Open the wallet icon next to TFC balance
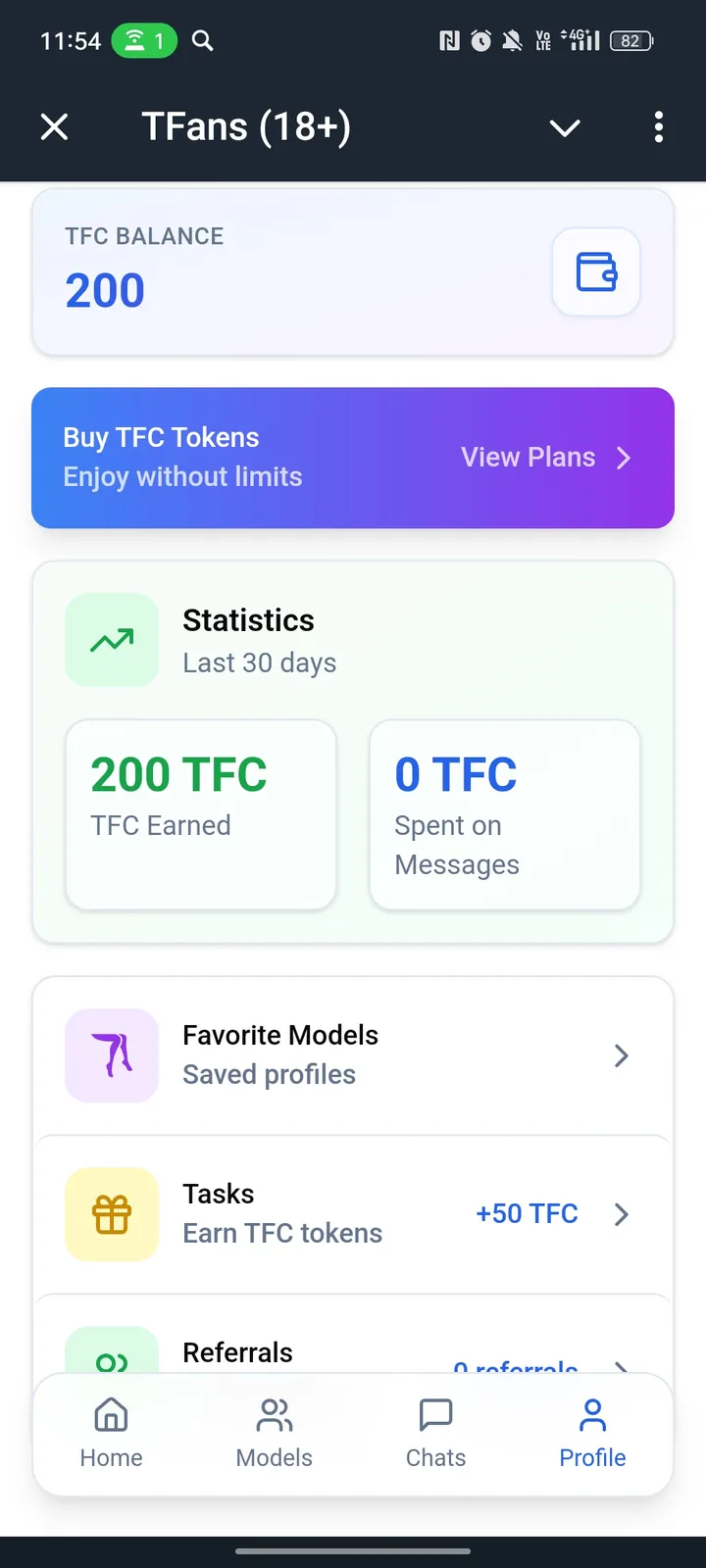Viewport: 706px width, 1568px height. 595,272
